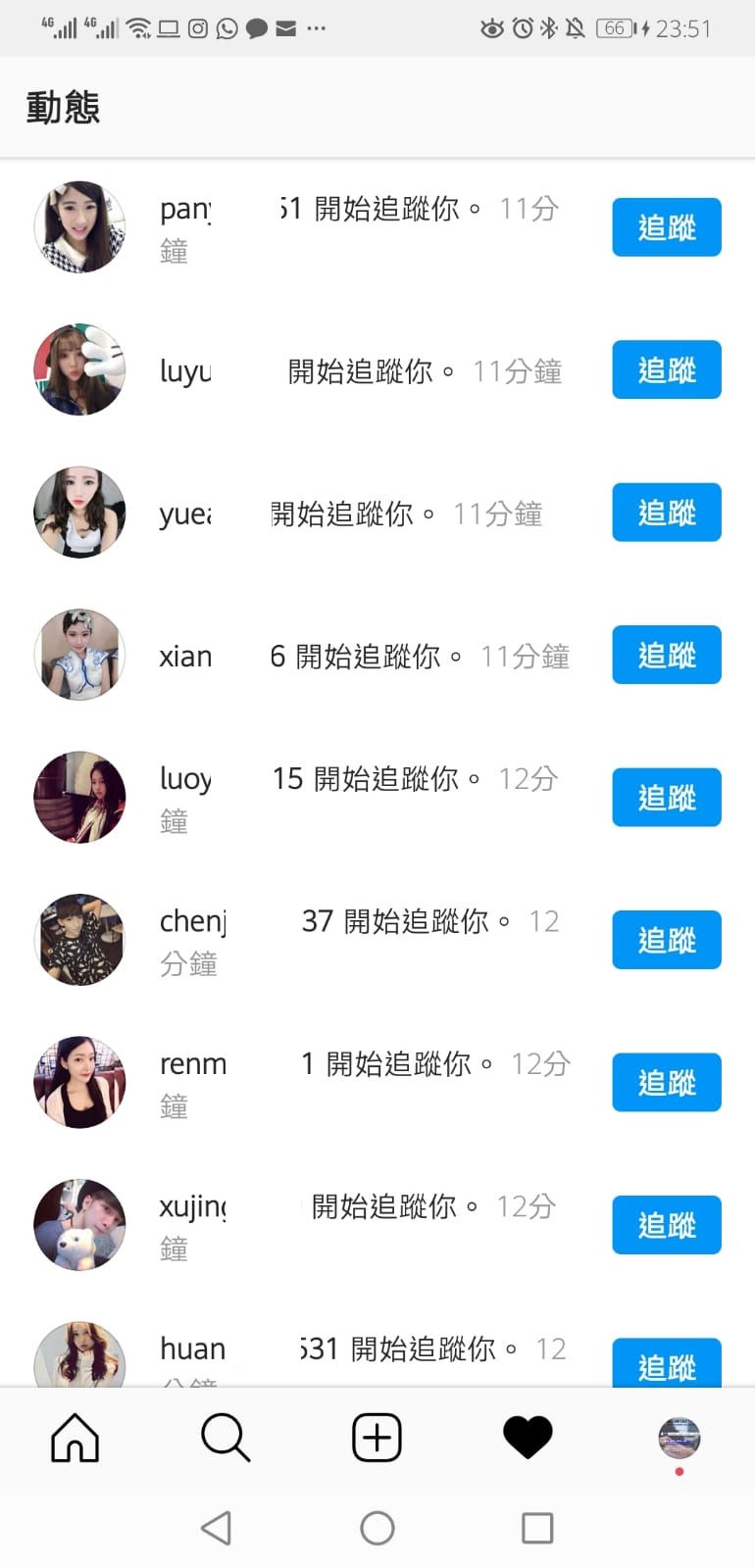Create a new post with plus icon
The height and width of the screenshot is (1568, 755).
[x=377, y=1439]
